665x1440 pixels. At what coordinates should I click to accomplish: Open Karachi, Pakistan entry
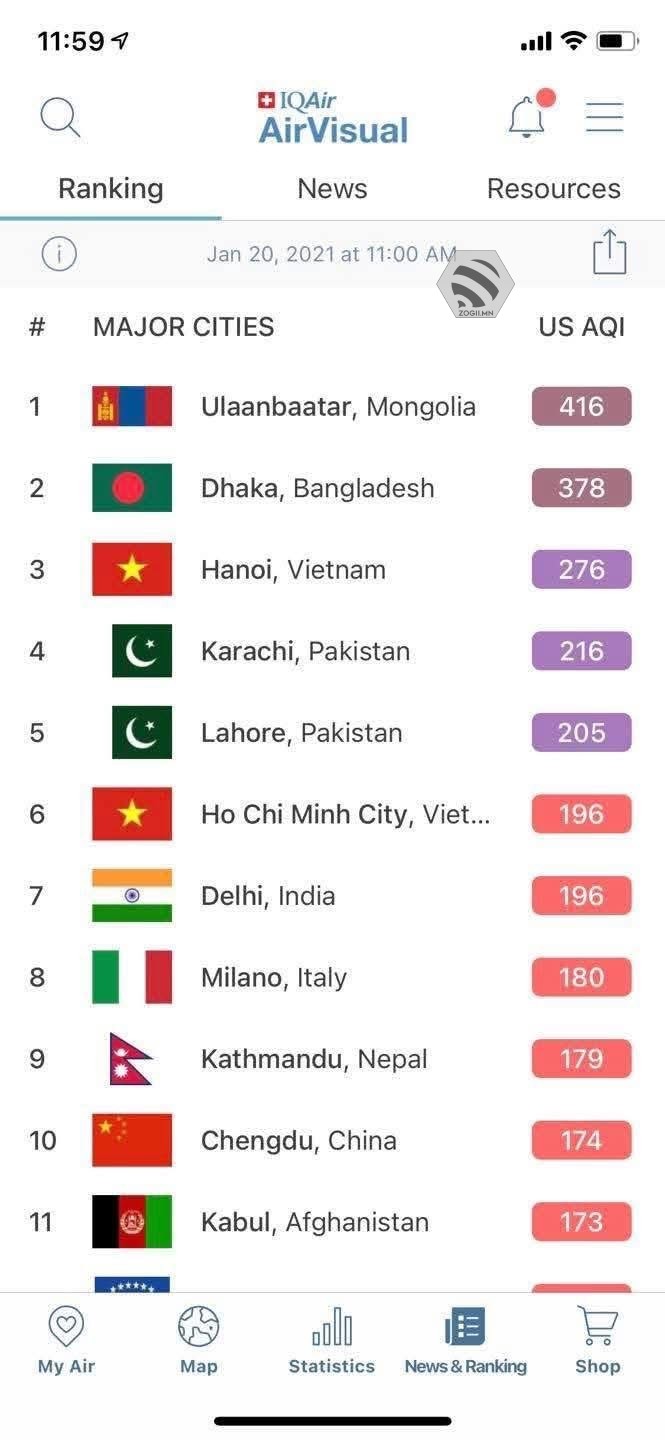(x=305, y=651)
